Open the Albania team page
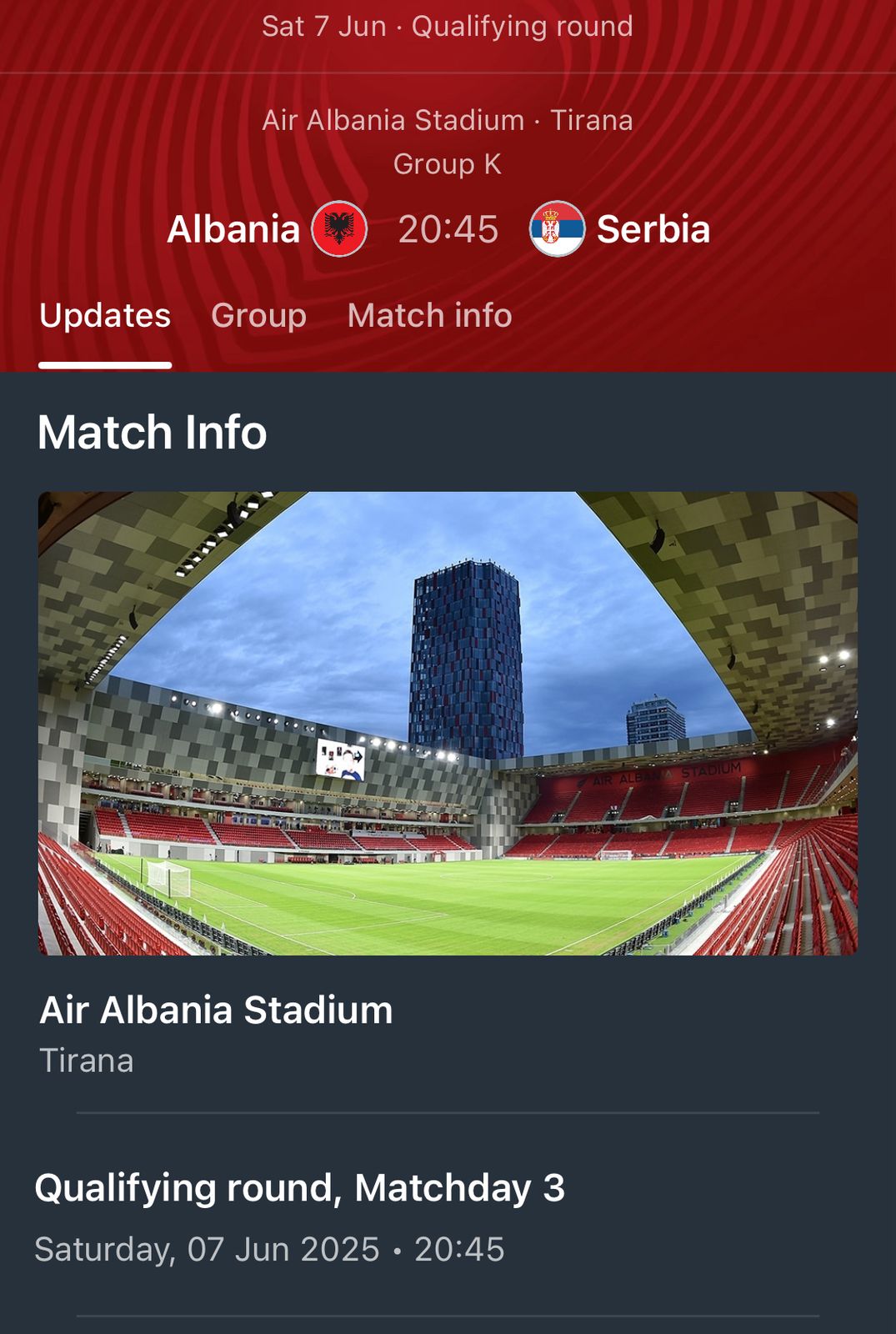 [266, 228]
